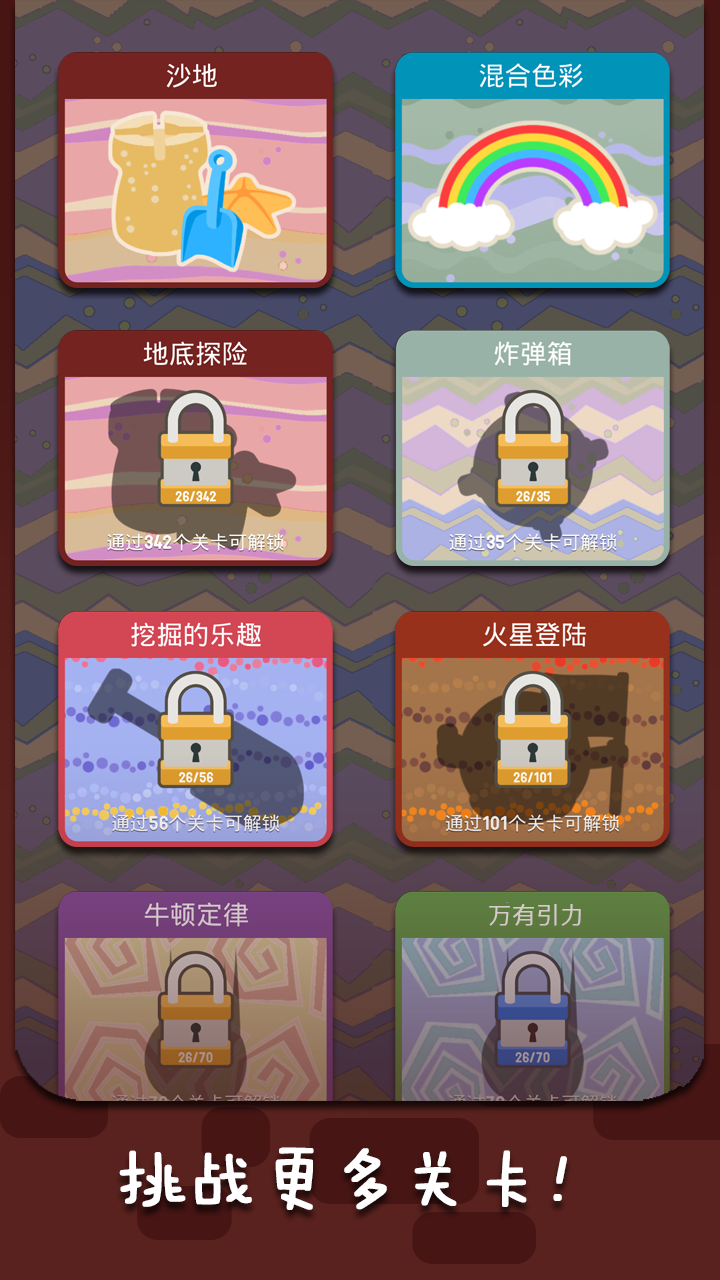Click the lock icon on 炸弹箱

click(x=533, y=450)
